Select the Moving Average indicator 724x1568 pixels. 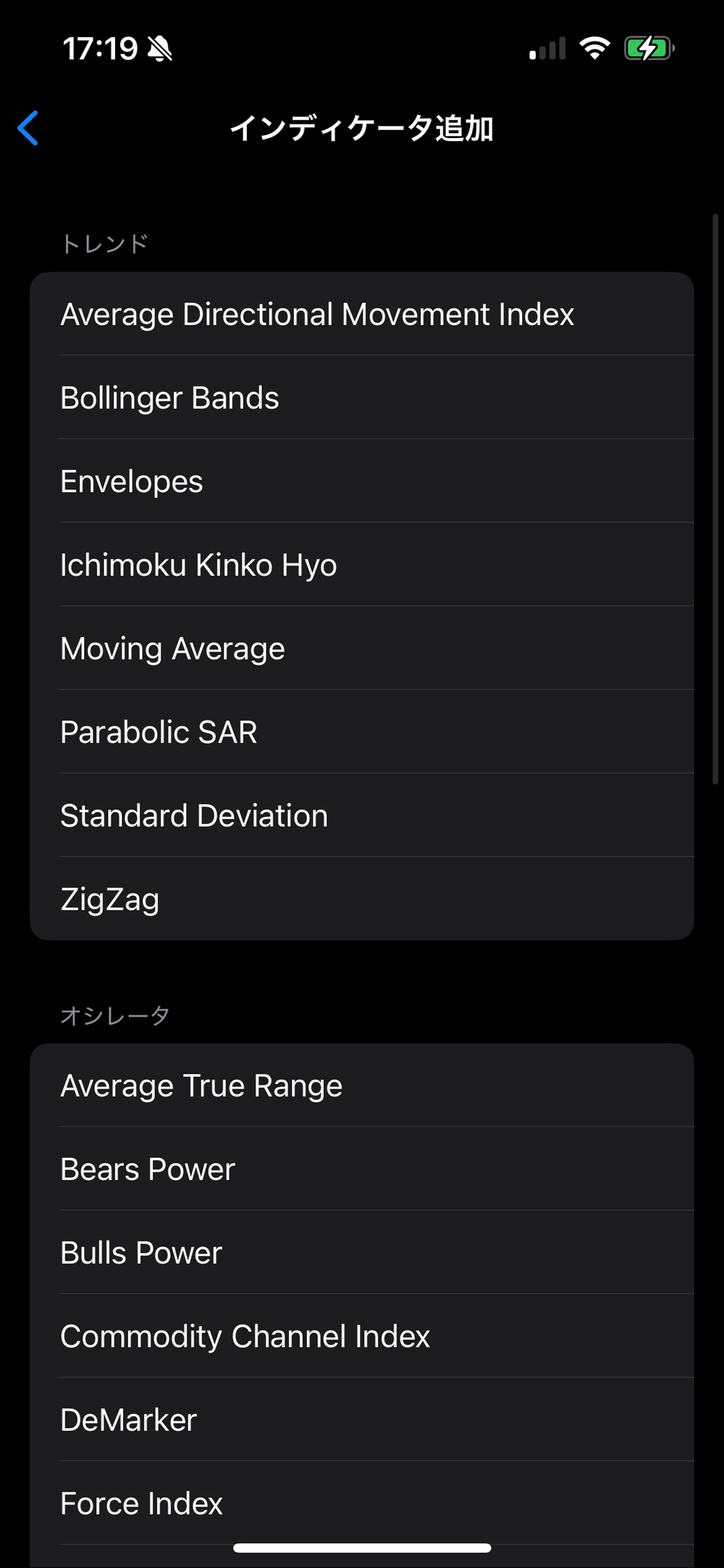[361, 648]
